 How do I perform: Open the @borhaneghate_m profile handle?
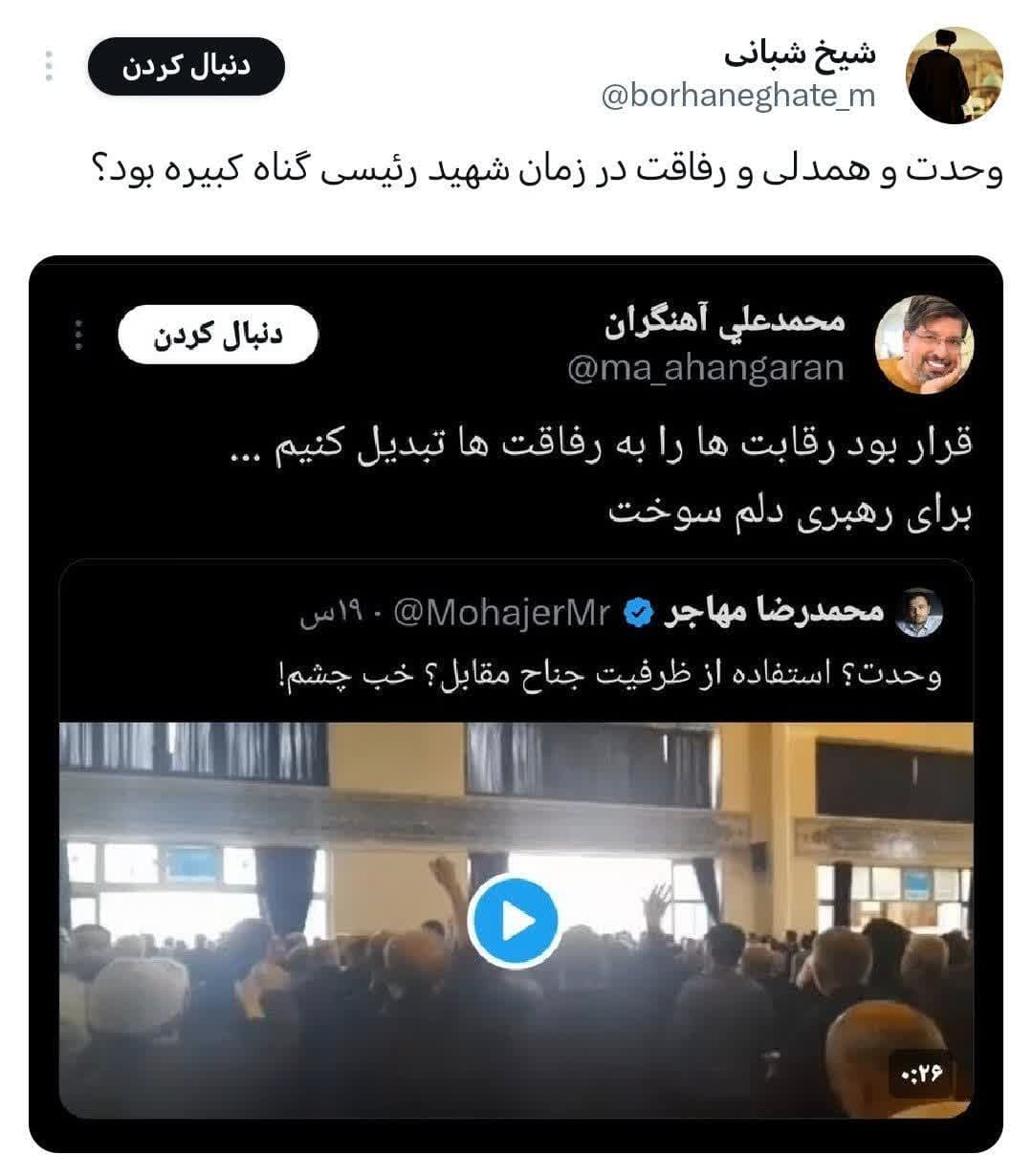coord(738,97)
